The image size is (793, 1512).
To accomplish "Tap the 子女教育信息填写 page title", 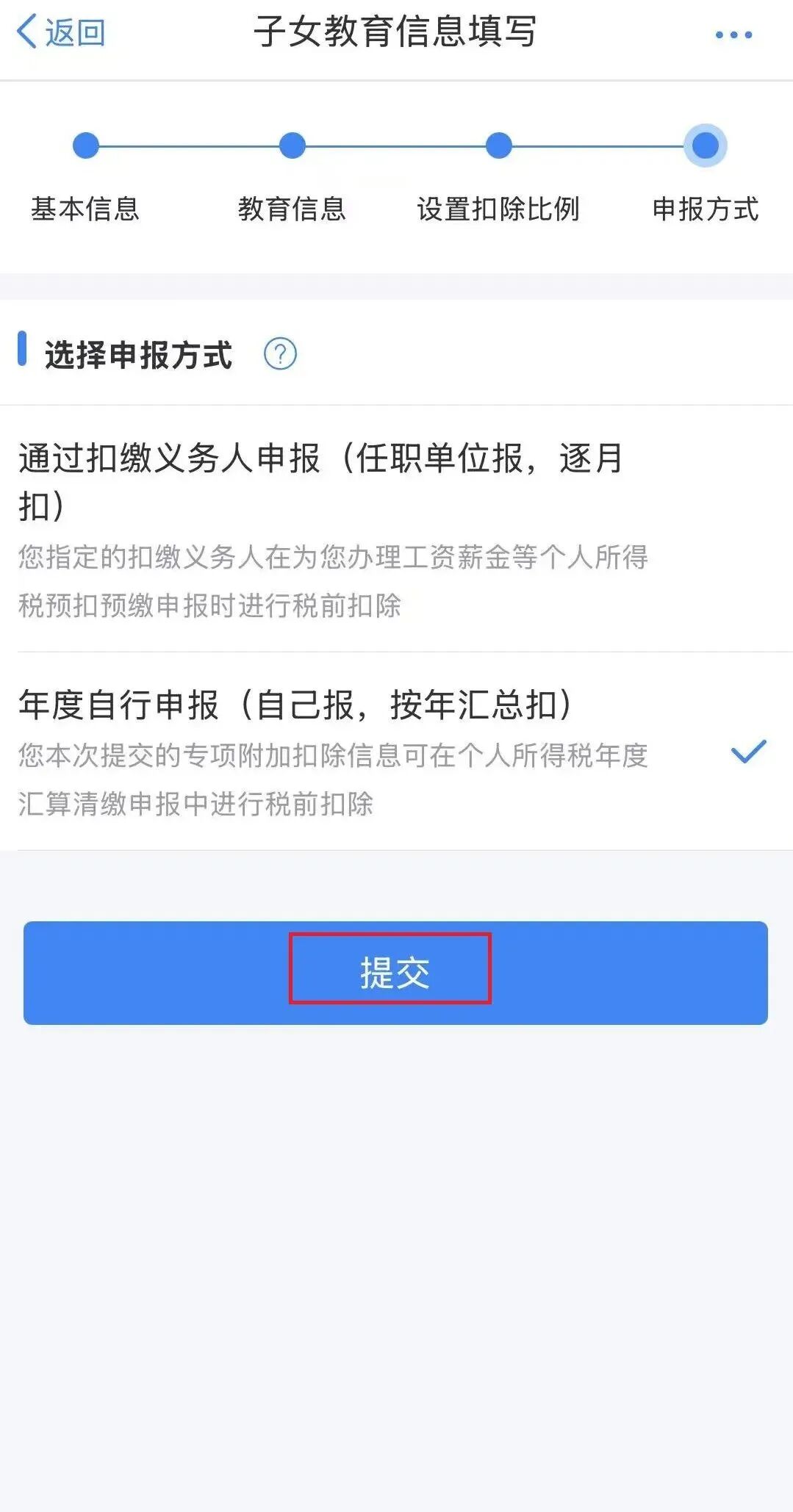I will 395,32.
